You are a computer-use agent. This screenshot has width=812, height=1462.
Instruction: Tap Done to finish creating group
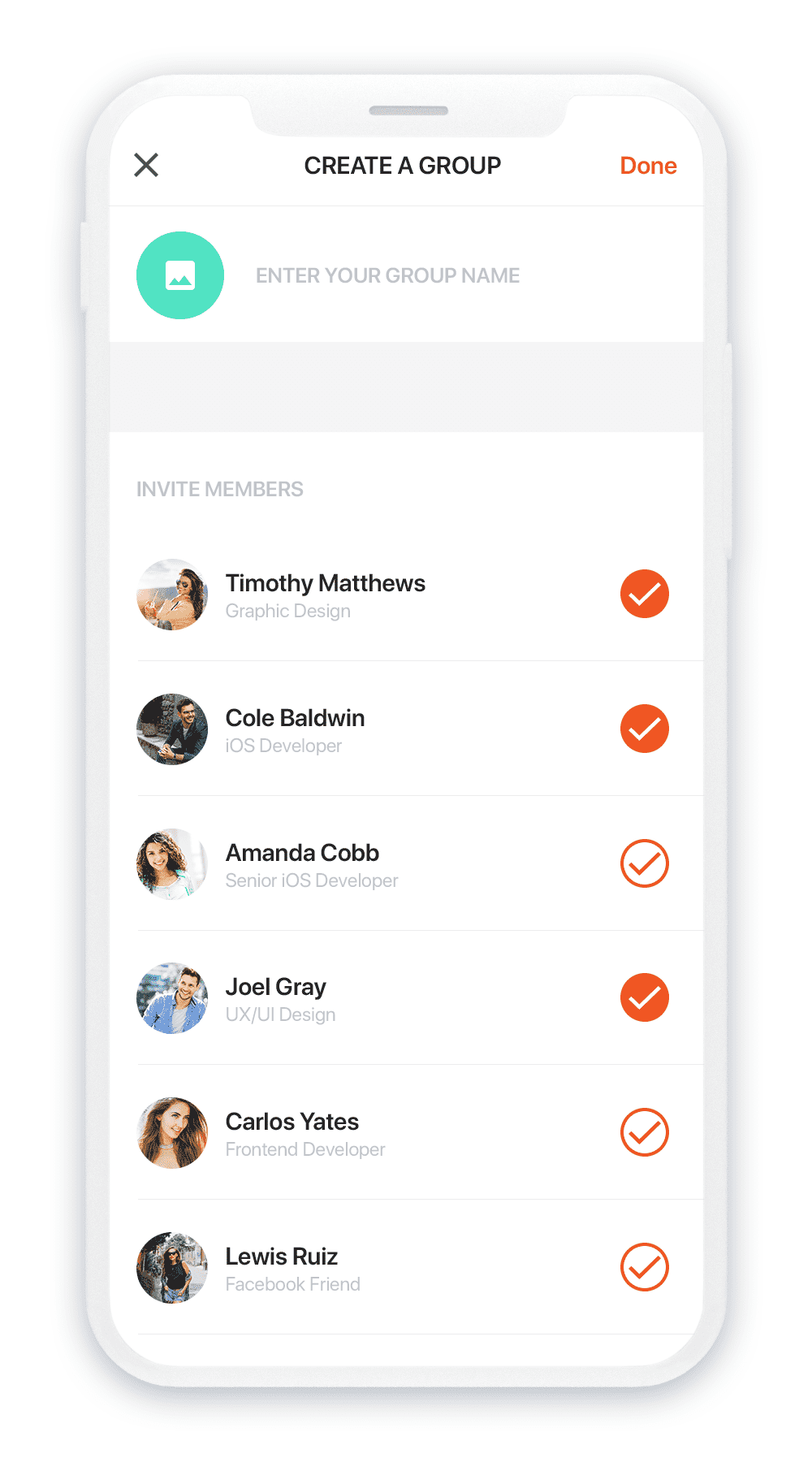tap(647, 166)
